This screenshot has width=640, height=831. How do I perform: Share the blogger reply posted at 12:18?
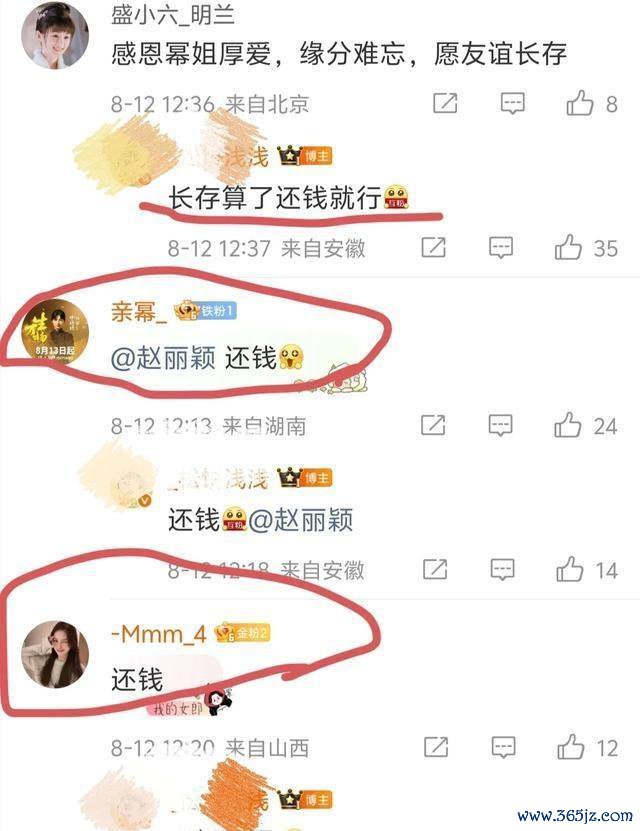coord(433,570)
